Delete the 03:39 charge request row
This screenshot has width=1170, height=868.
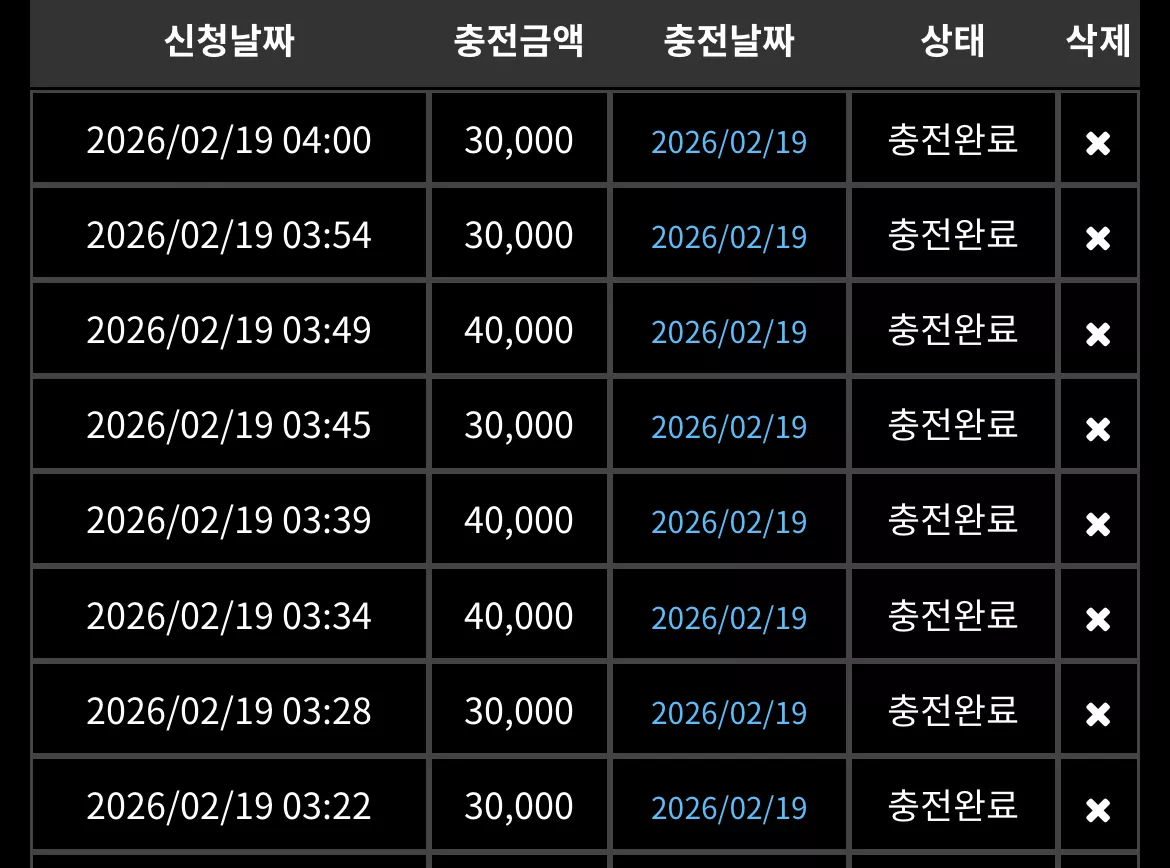1098,524
